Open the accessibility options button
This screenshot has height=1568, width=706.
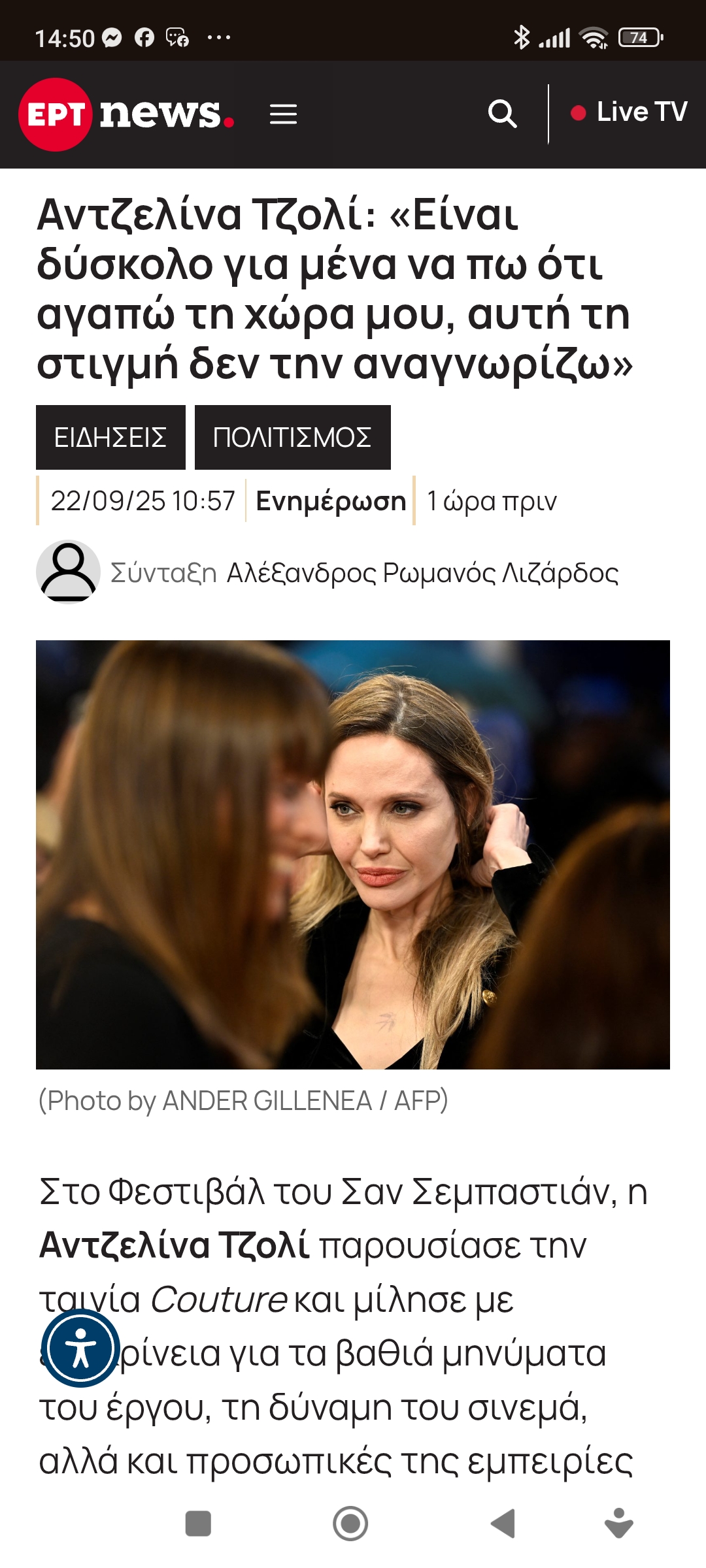coord(80,1348)
